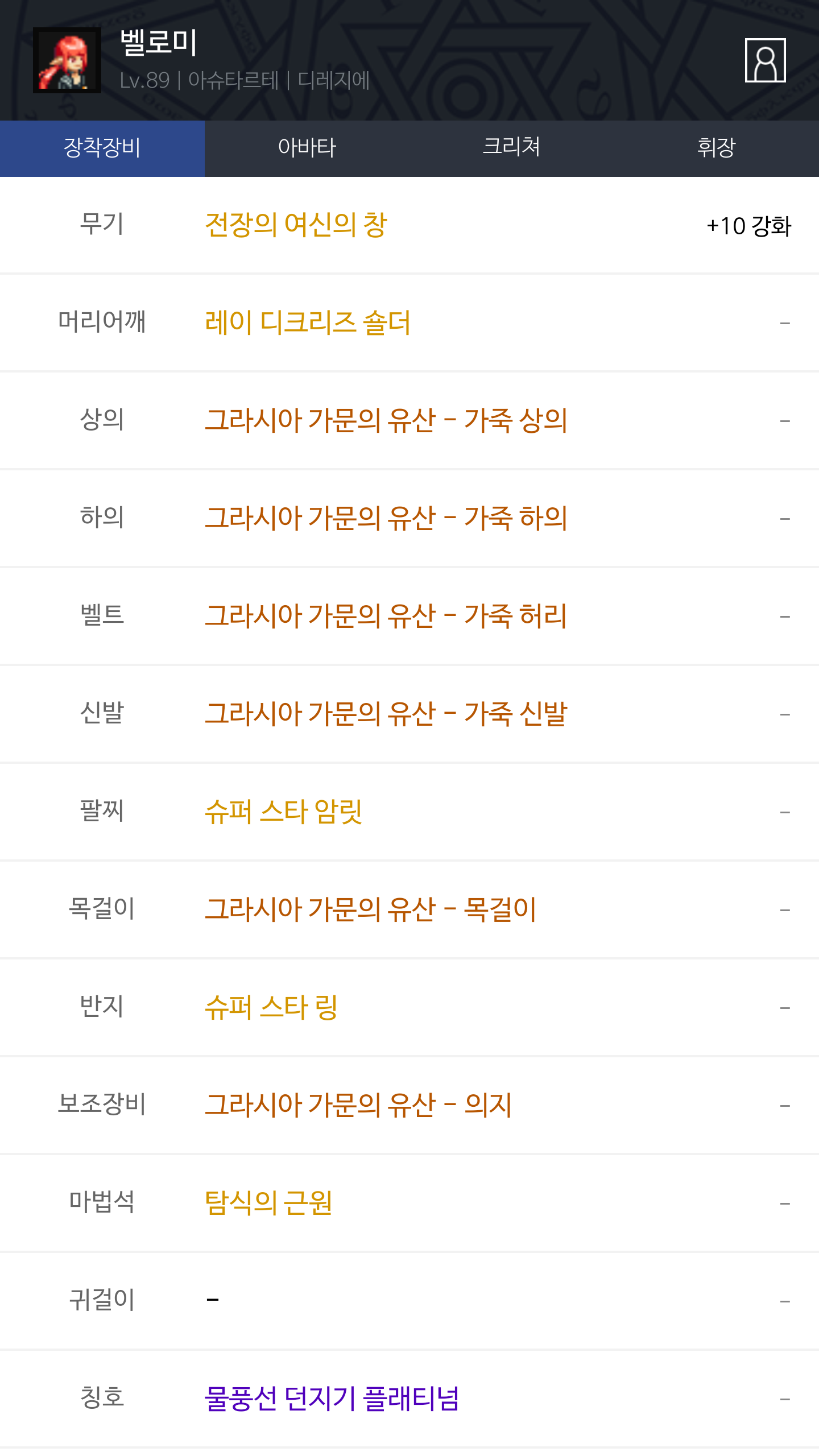Open the magic stone 탐식의 근원

[268, 1203]
